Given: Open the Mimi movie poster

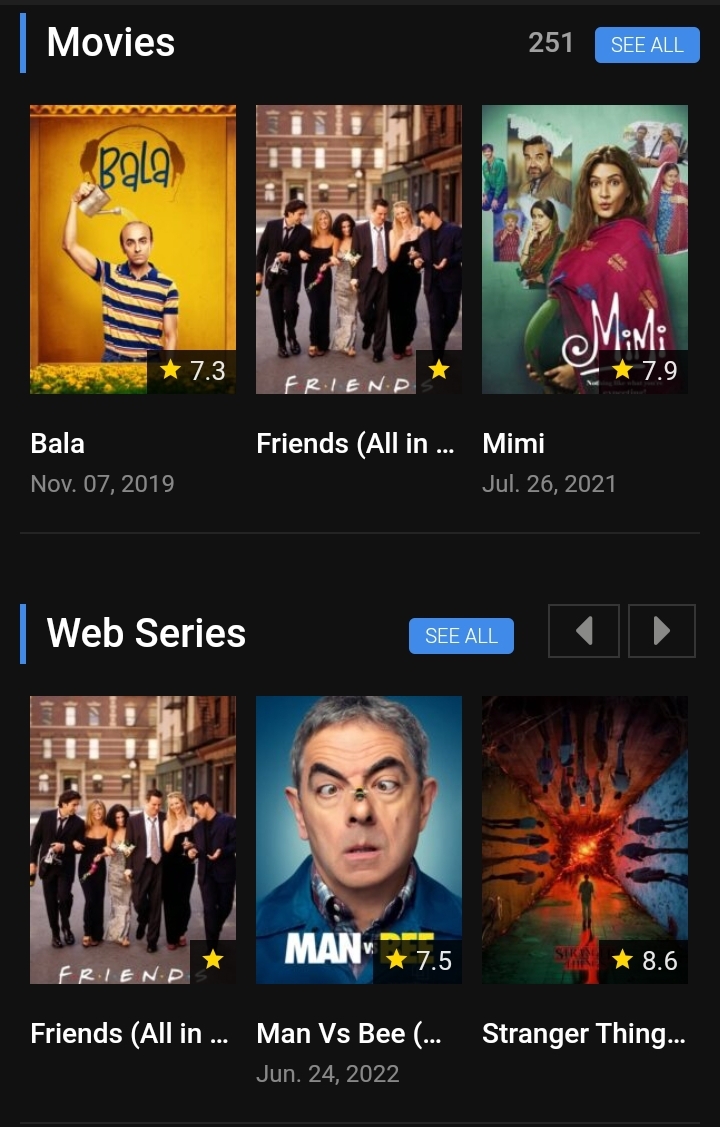Looking at the screenshot, I should pyautogui.click(x=585, y=249).
